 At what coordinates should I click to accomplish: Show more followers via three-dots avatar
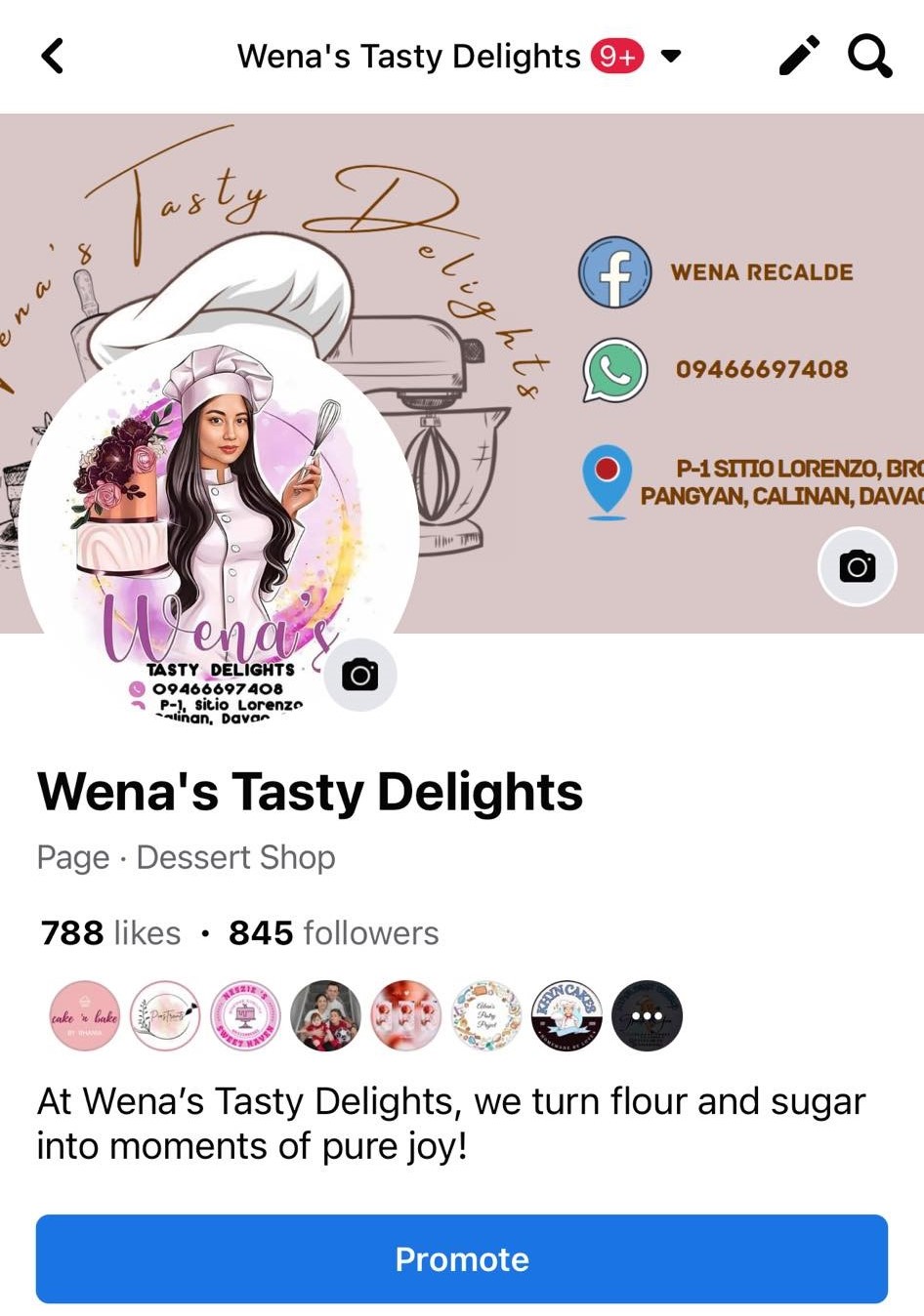647,1016
